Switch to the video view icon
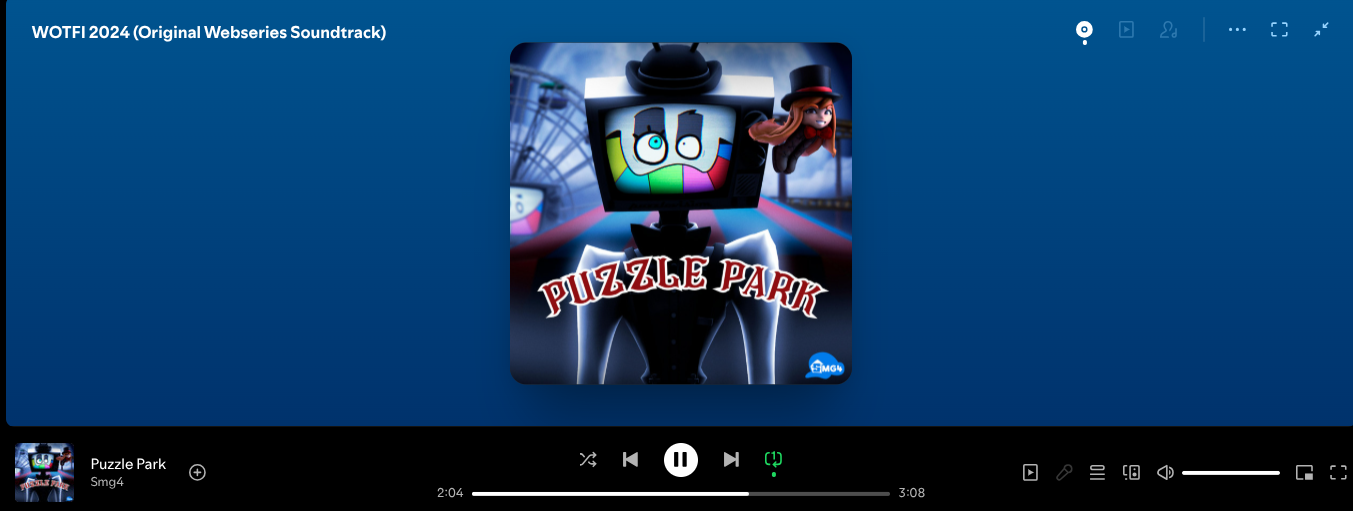 click(x=1126, y=30)
